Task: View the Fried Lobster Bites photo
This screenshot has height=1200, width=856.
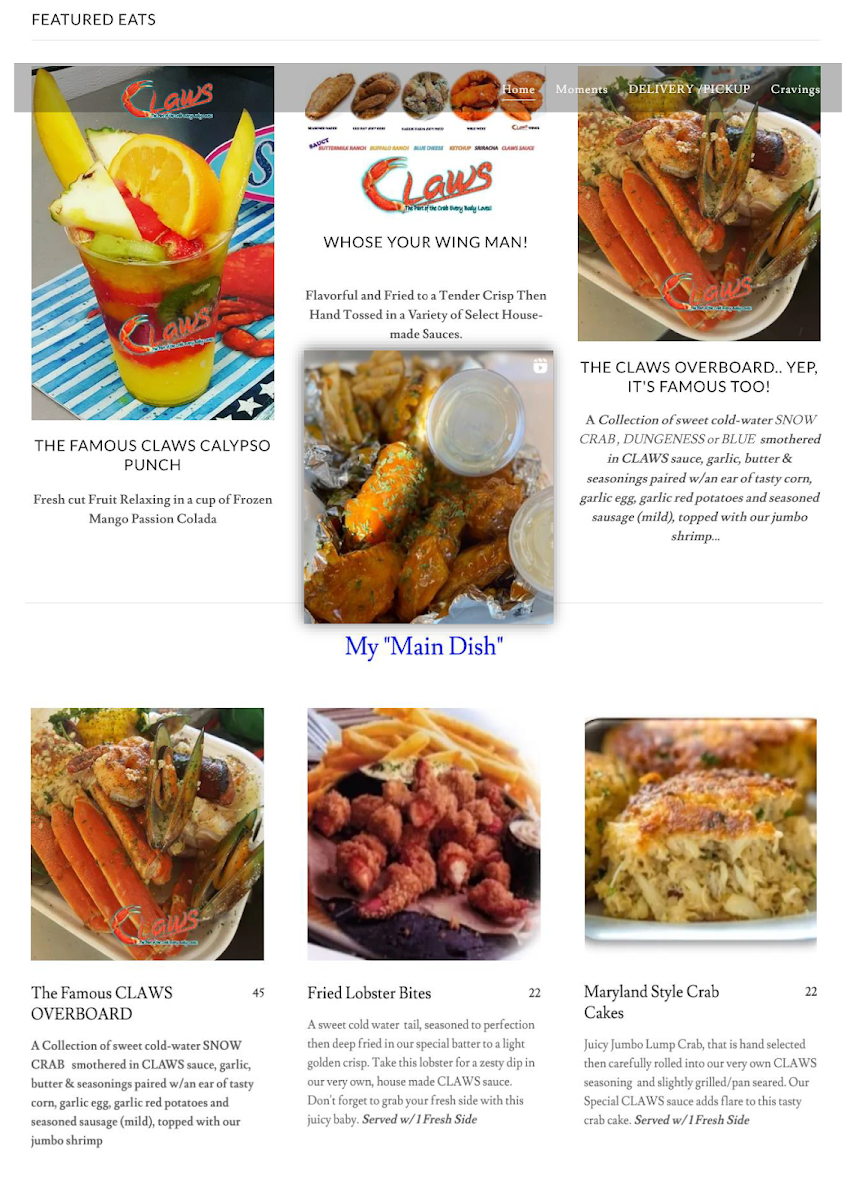Action: (x=424, y=834)
